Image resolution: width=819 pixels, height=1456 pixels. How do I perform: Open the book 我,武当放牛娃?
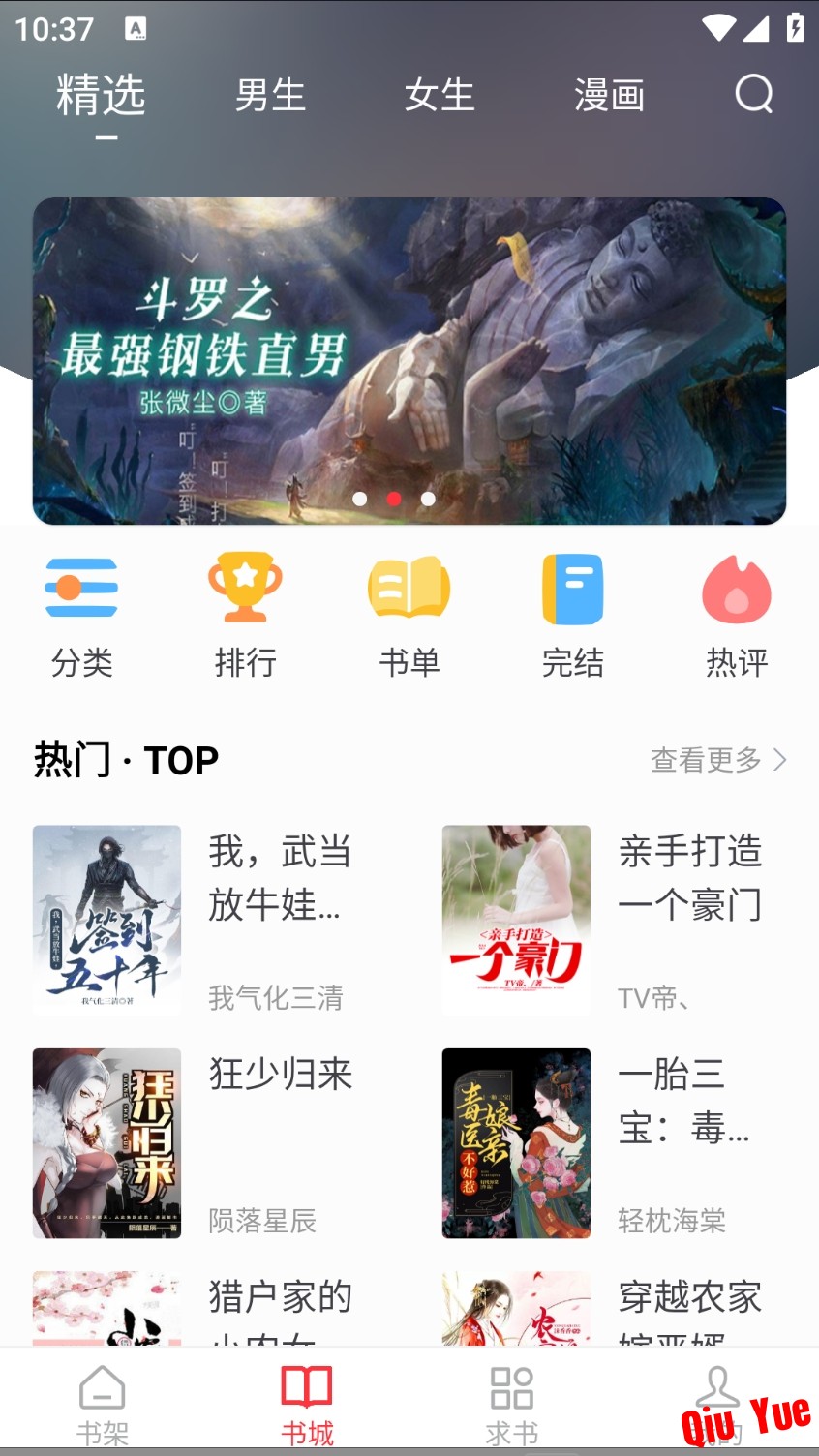(106, 920)
